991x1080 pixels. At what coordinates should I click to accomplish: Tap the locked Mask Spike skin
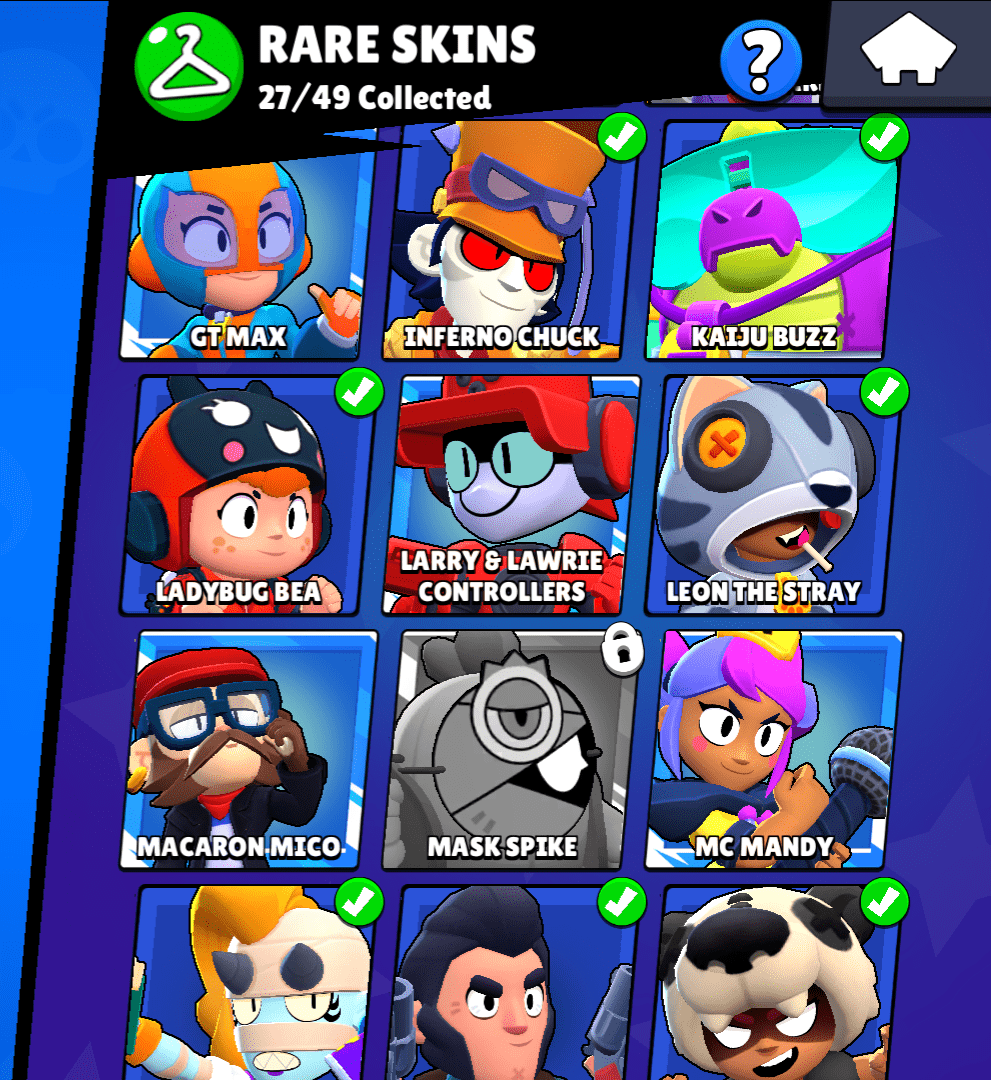pos(510,750)
